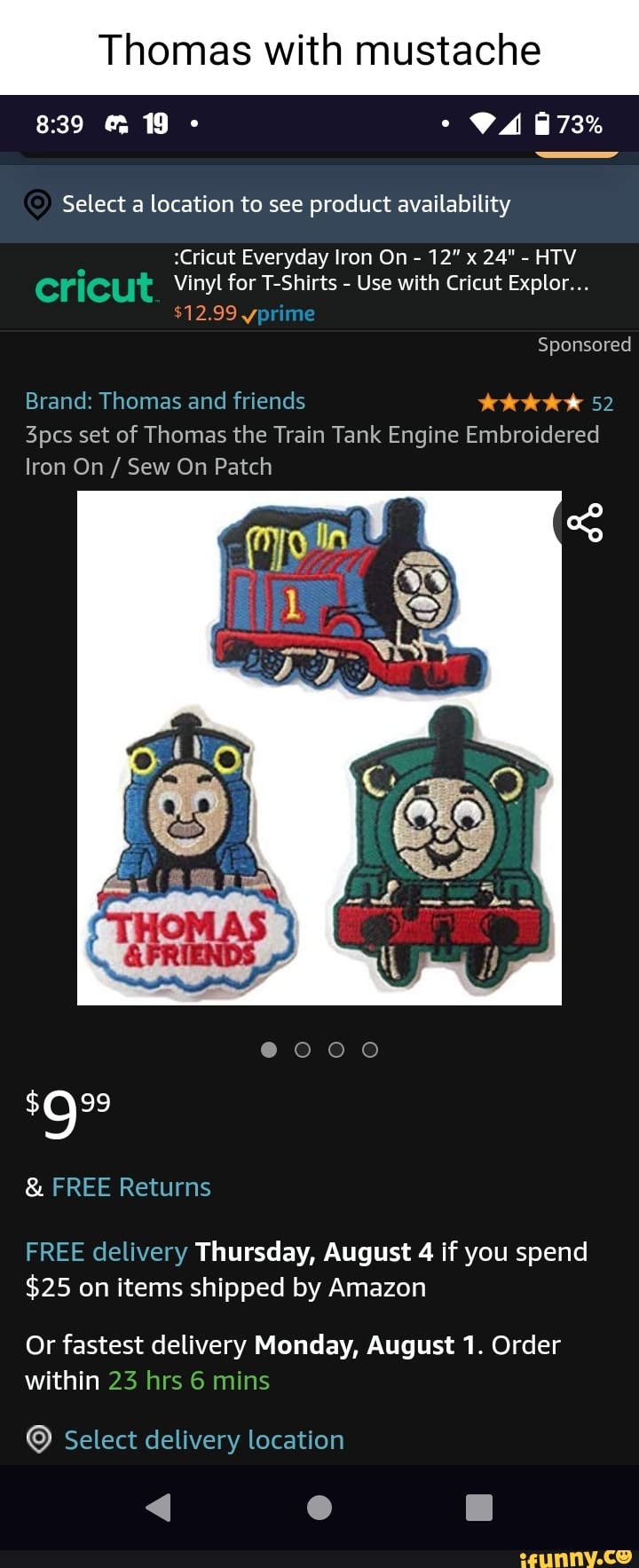This screenshot has width=639, height=1568.
Task: Select delivery location
Action: 203,1439
